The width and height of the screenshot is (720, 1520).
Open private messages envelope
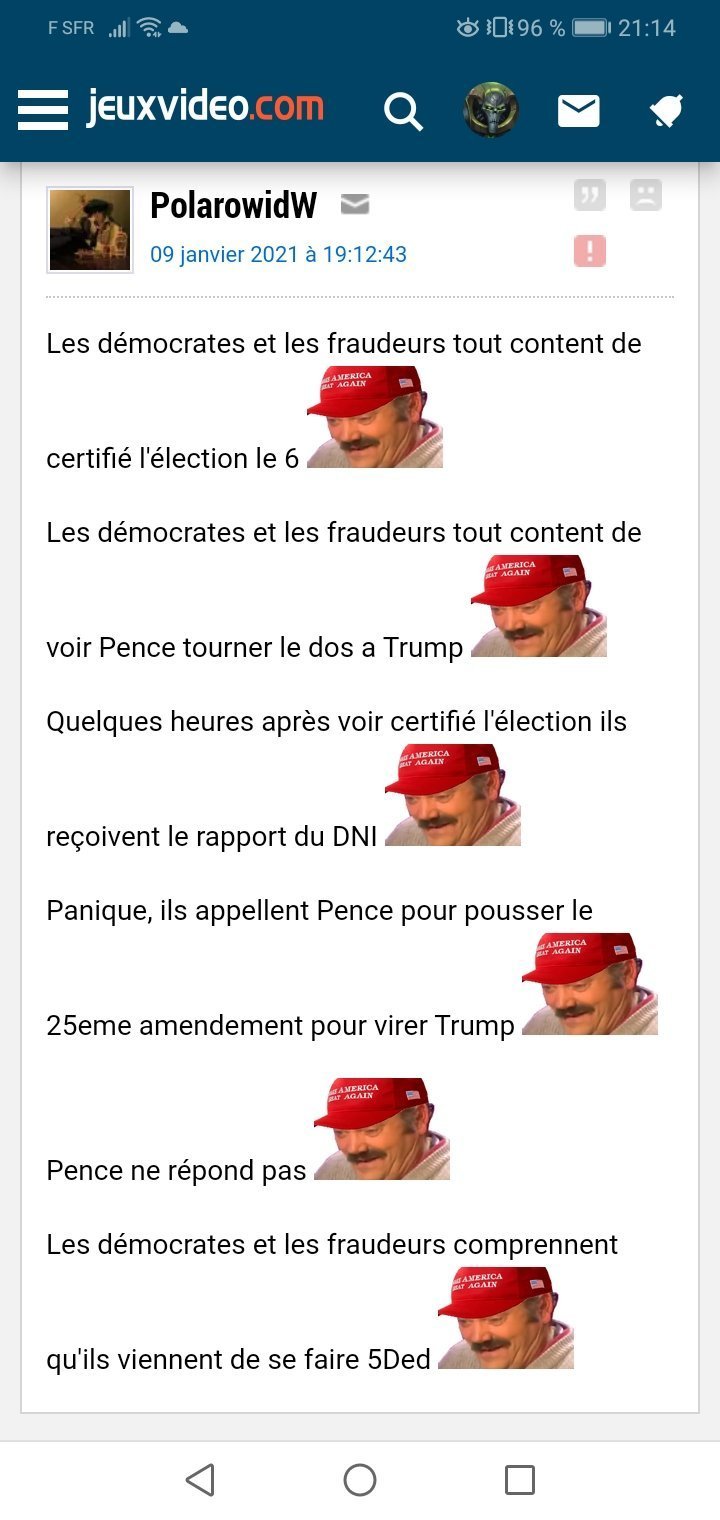click(579, 111)
